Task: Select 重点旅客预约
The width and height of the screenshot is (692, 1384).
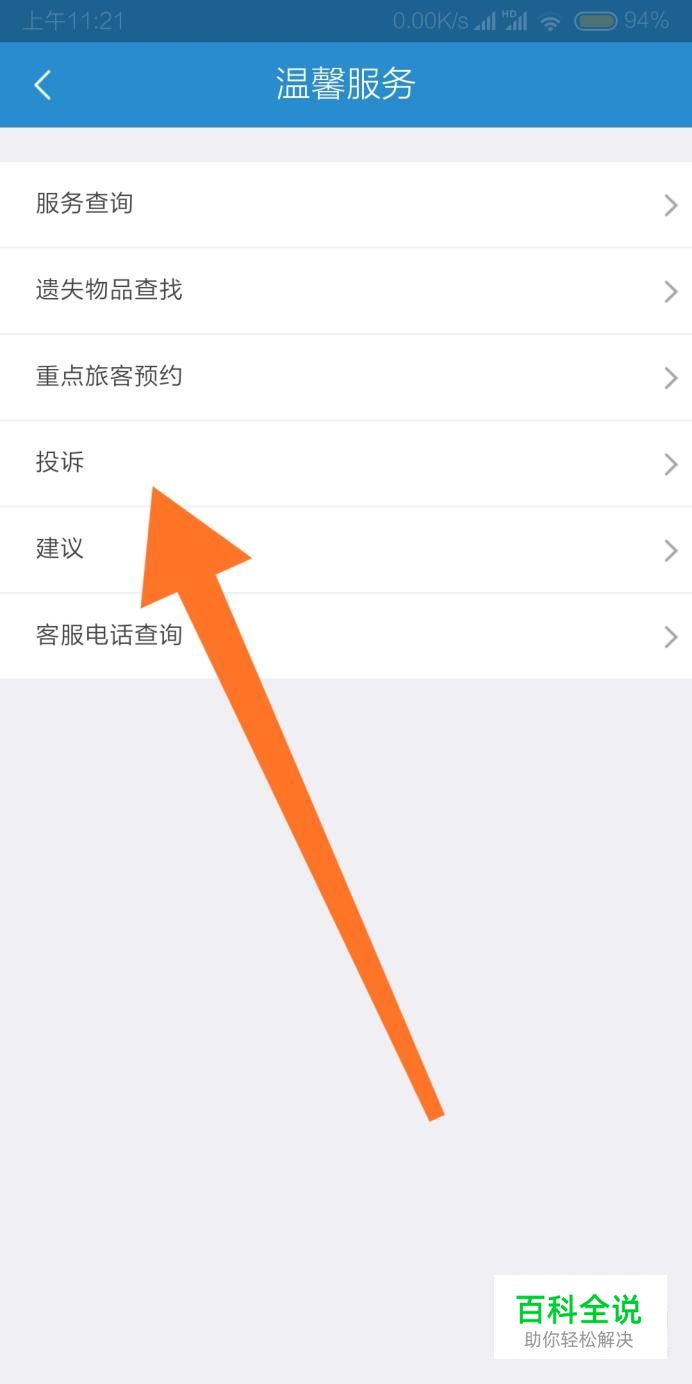Action: point(345,377)
